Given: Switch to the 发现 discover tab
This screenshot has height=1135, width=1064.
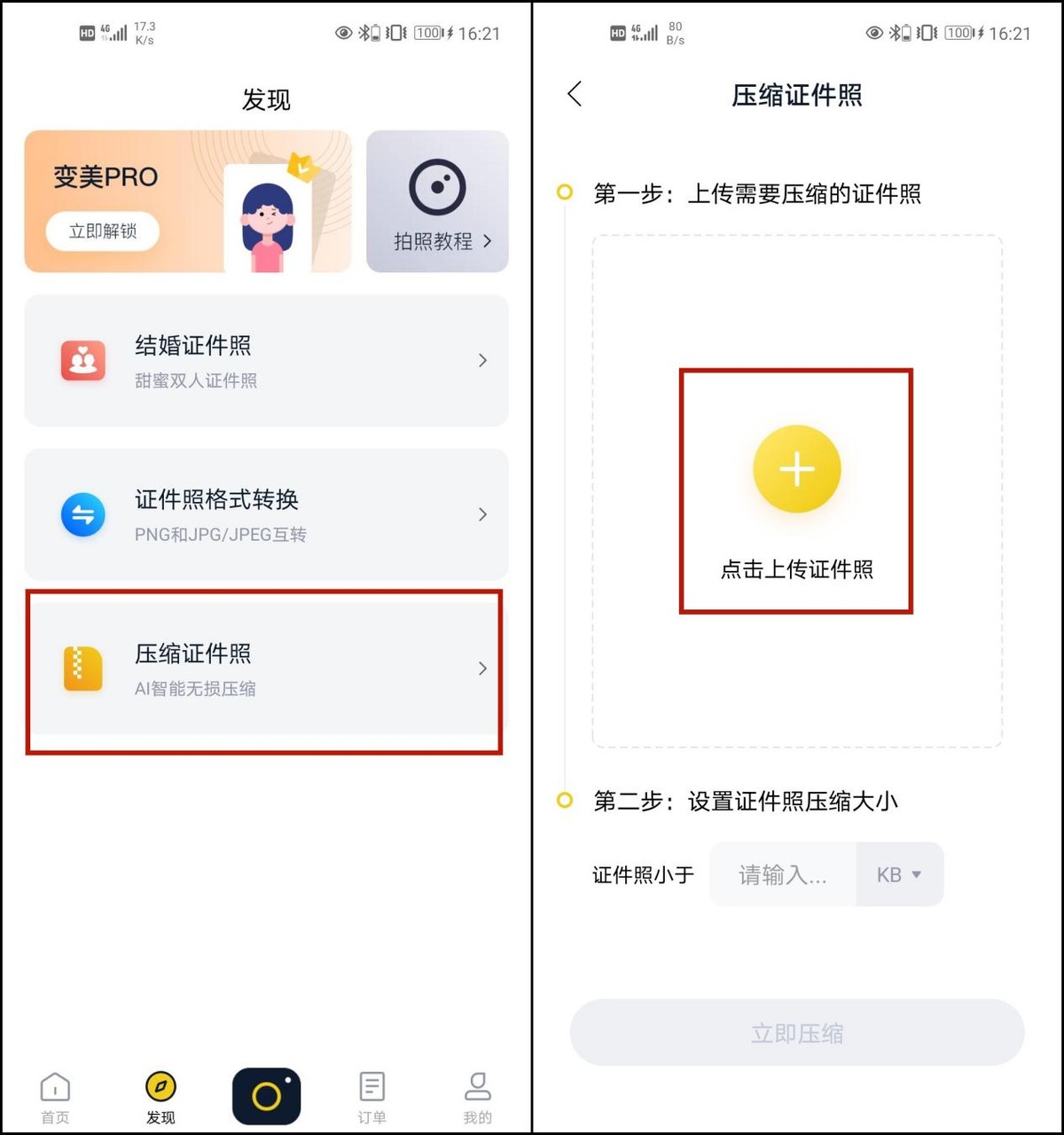Looking at the screenshot, I should pyautogui.click(x=160, y=1095).
